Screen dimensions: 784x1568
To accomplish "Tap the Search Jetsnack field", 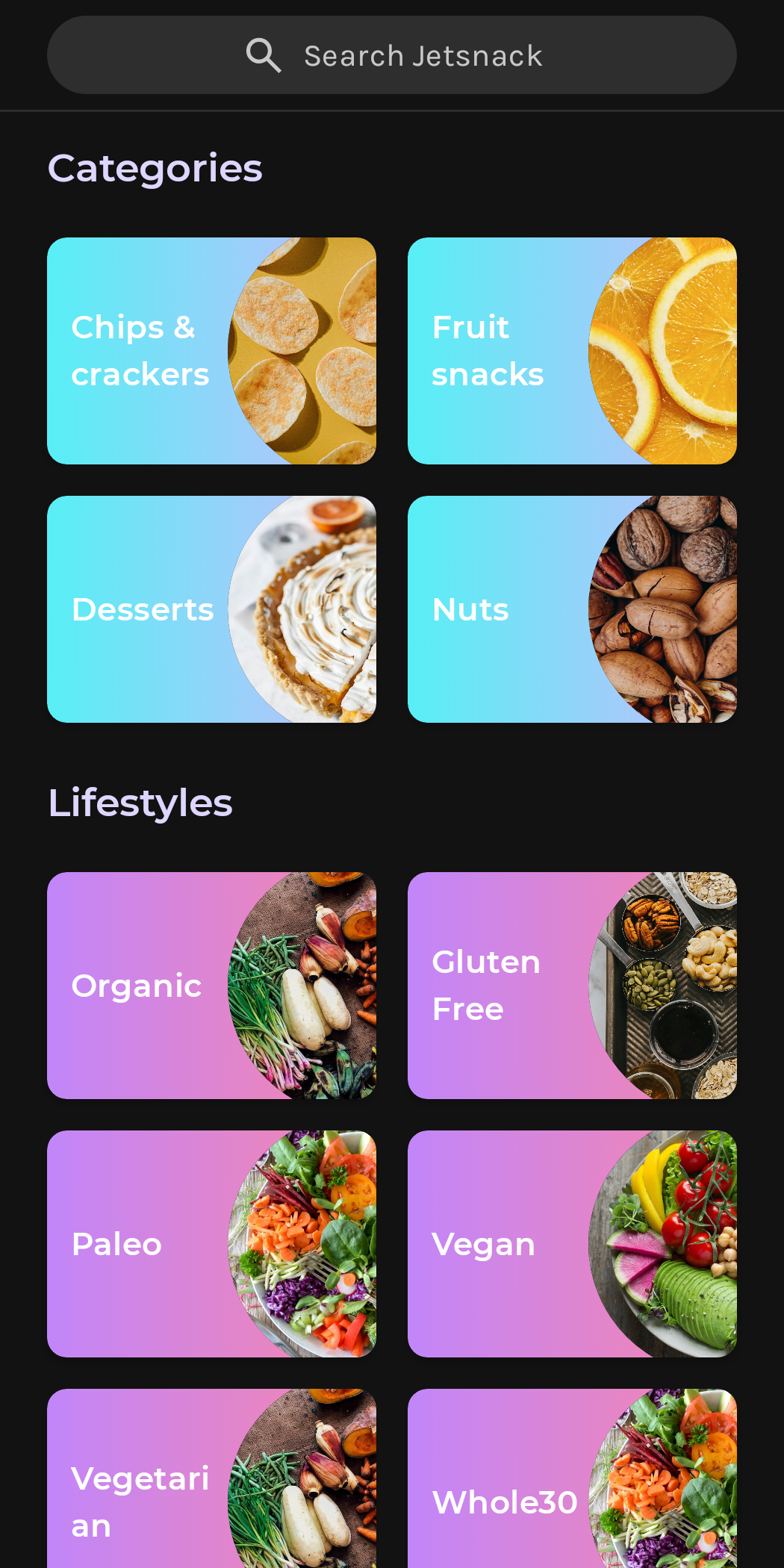I will 392,55.
